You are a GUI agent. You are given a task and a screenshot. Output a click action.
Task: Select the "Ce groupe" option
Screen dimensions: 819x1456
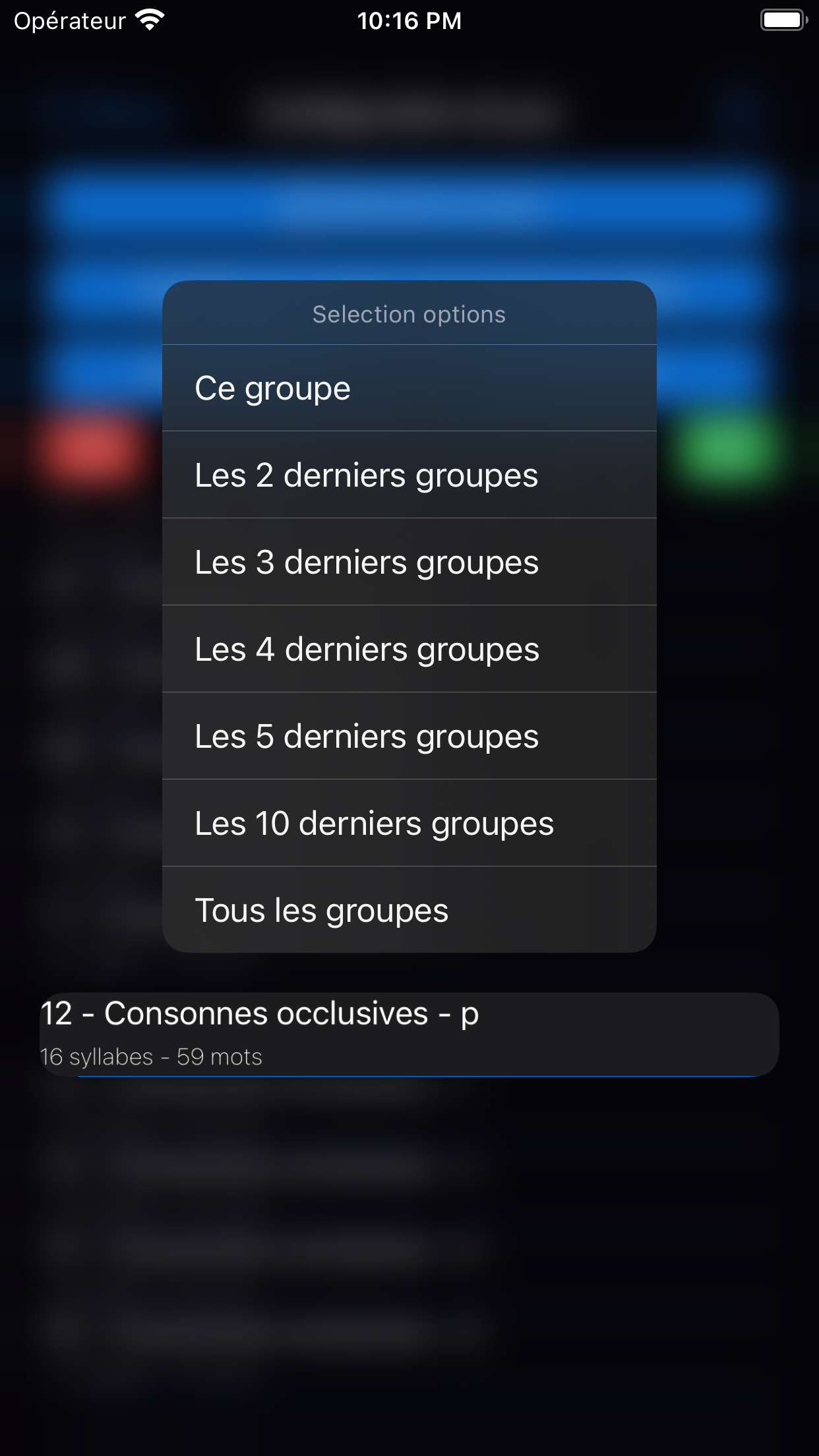tap(409, 388)
